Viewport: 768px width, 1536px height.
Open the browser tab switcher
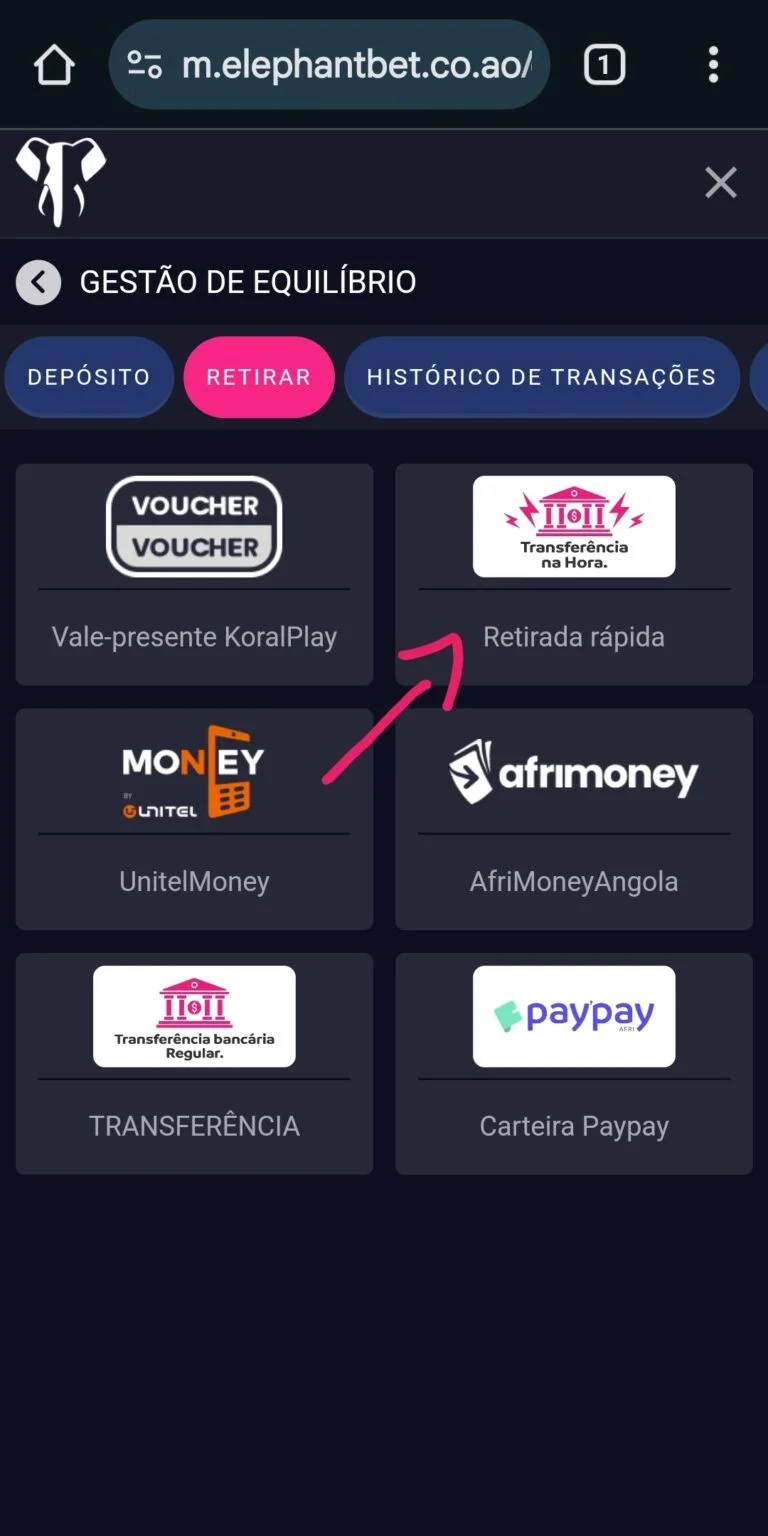(x=603, y=66)
